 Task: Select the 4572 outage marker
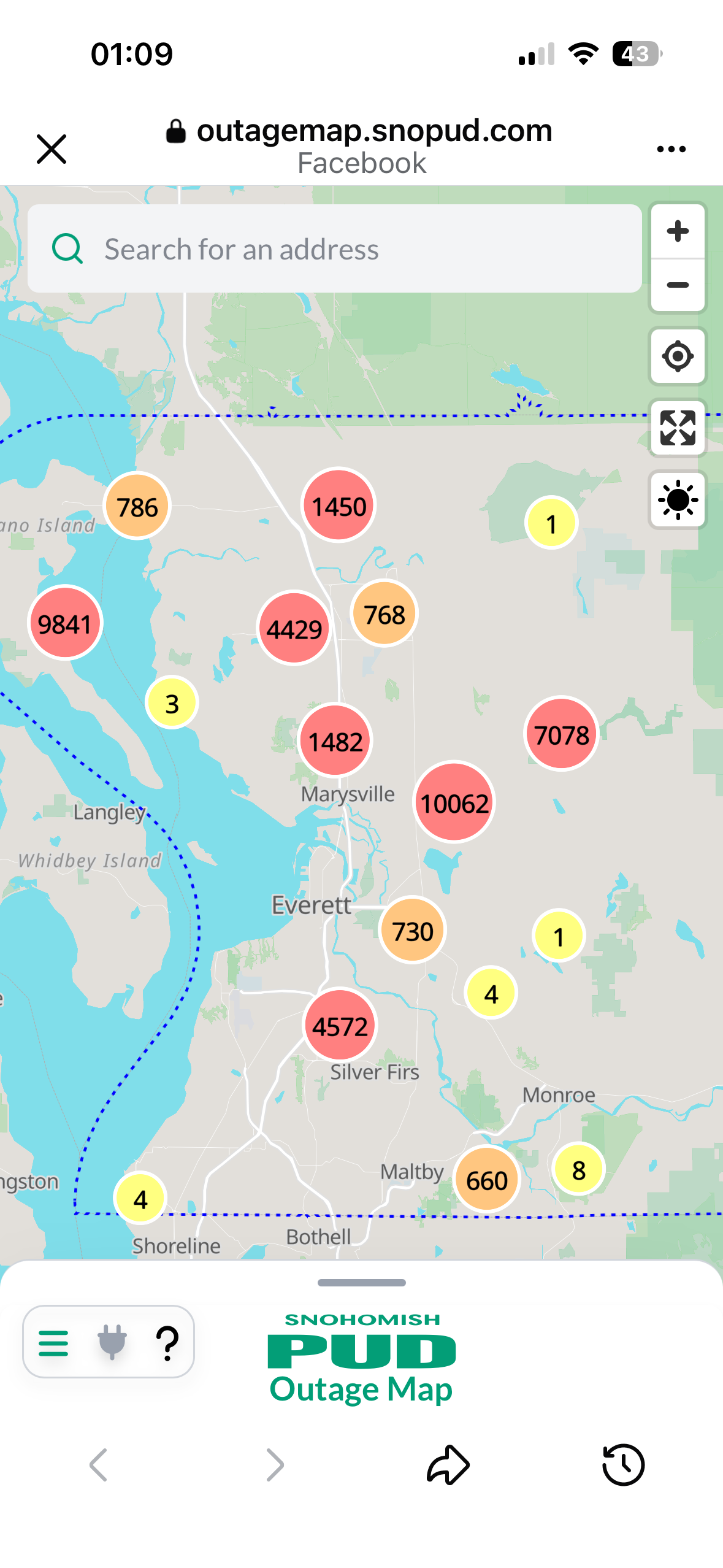pos(340,1025)
